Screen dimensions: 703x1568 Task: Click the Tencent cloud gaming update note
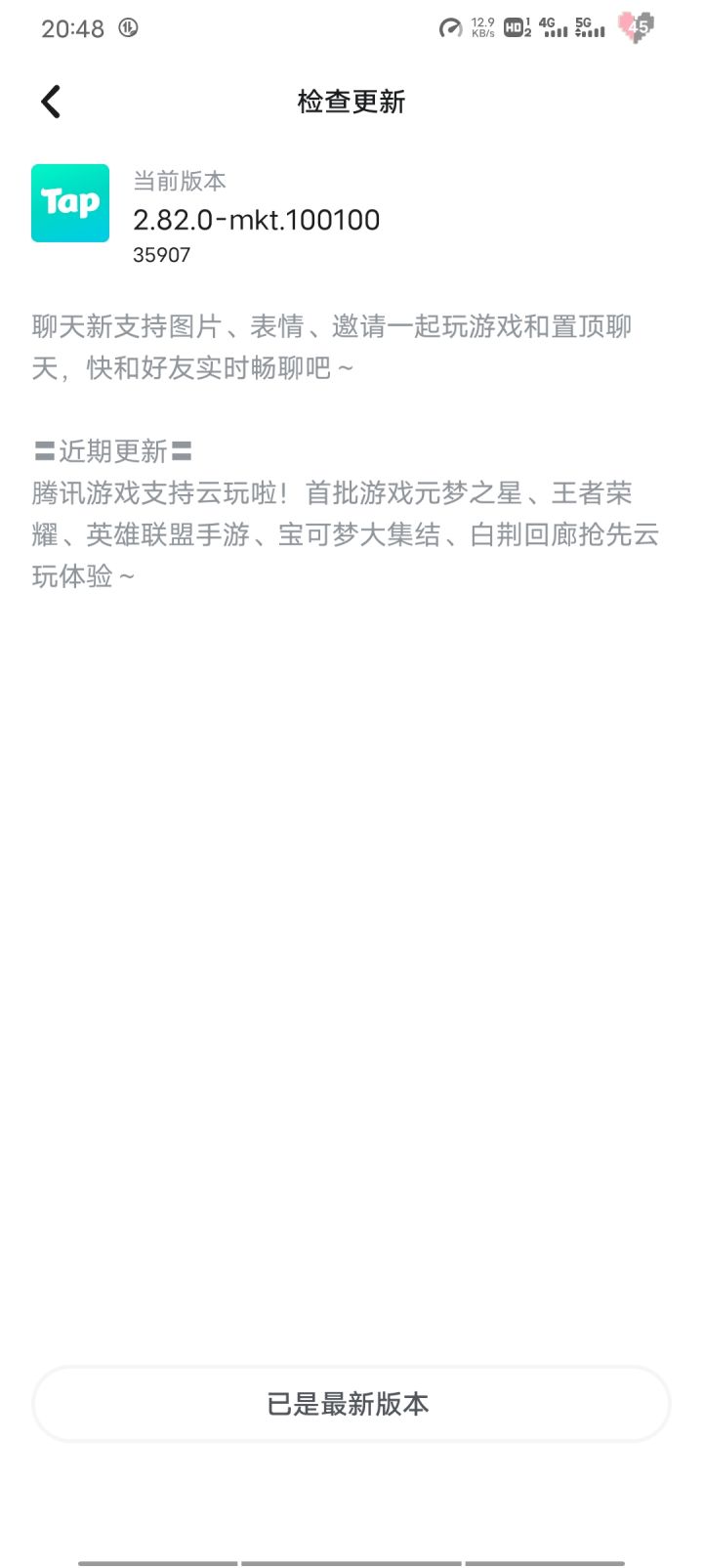344,534
